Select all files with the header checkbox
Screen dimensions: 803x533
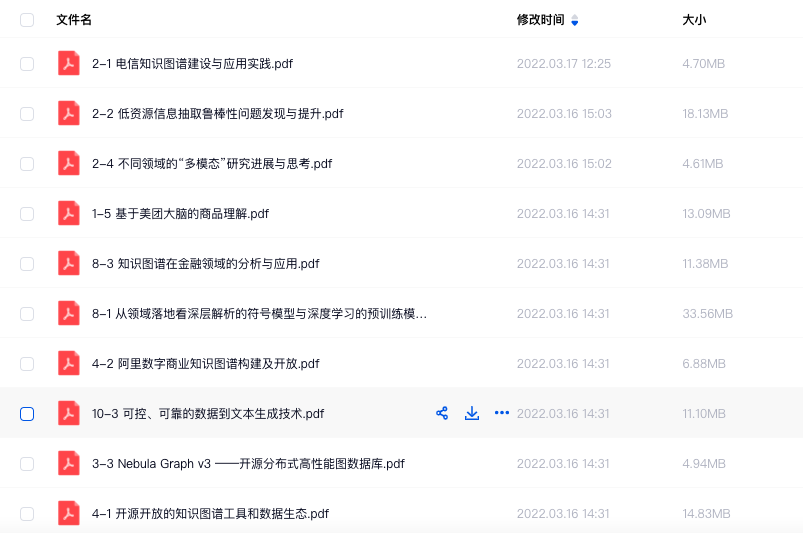27,20
